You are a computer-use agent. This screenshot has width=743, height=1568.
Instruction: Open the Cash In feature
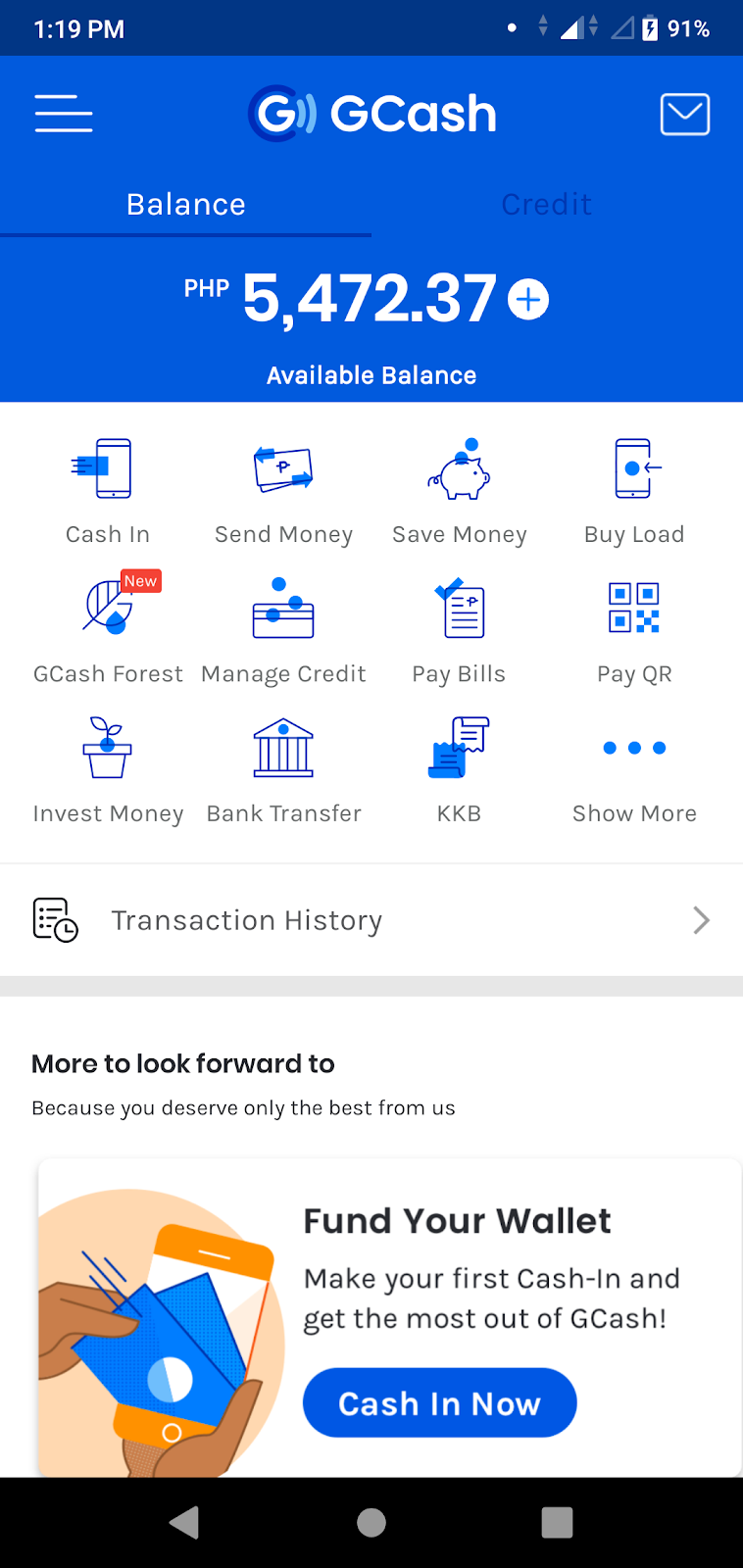coord(108,488)
